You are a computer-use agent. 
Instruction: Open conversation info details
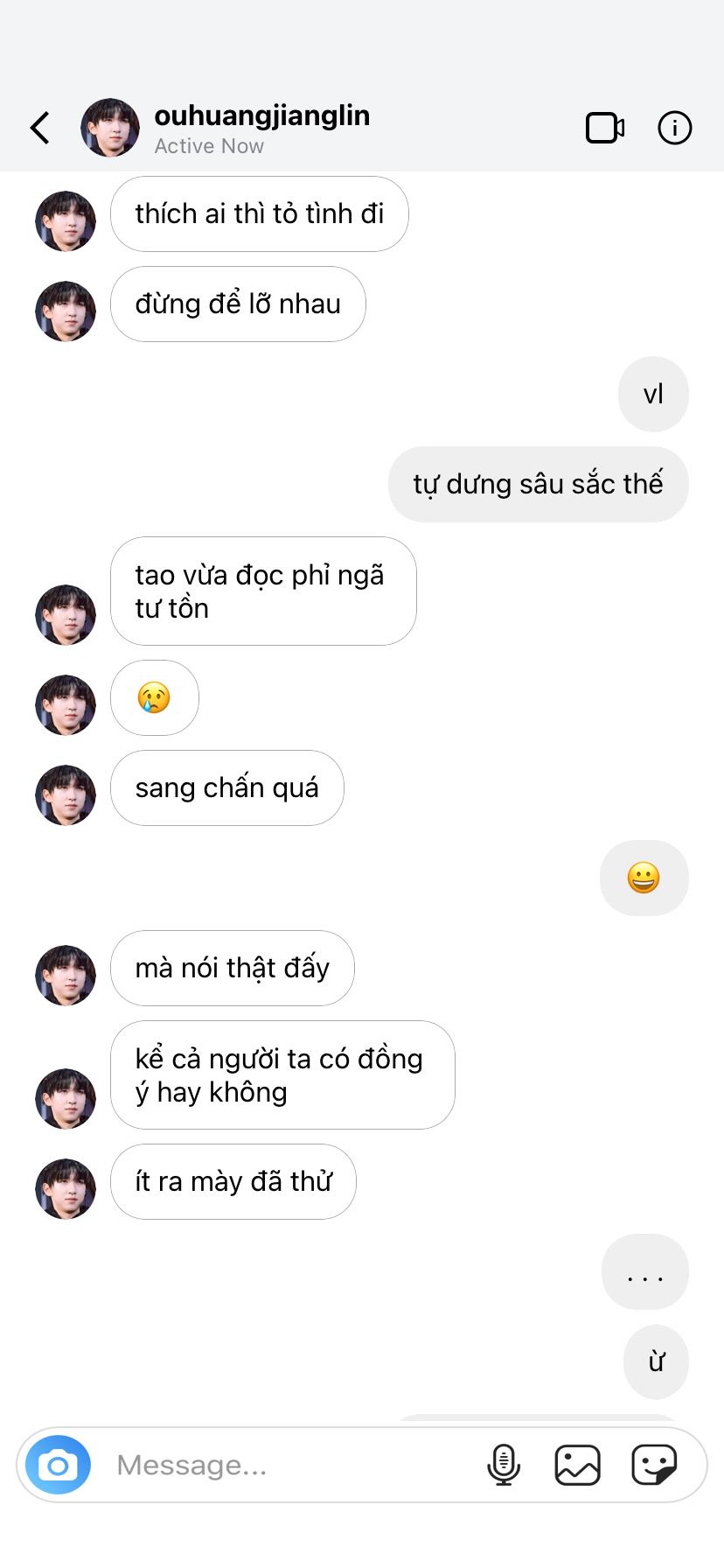674,128
